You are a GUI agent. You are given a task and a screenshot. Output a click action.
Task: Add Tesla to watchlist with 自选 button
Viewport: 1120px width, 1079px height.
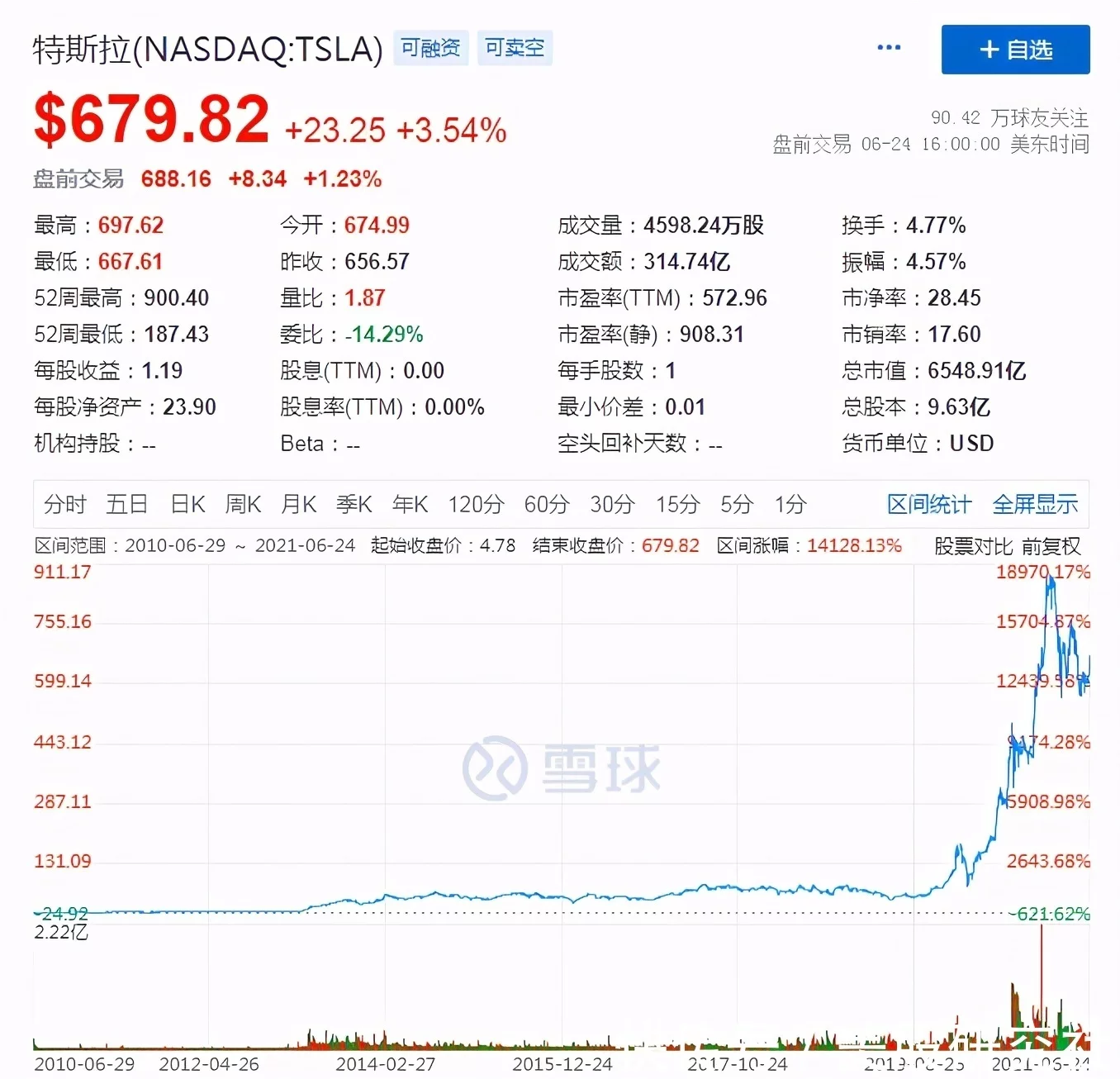click(1015, 50)
